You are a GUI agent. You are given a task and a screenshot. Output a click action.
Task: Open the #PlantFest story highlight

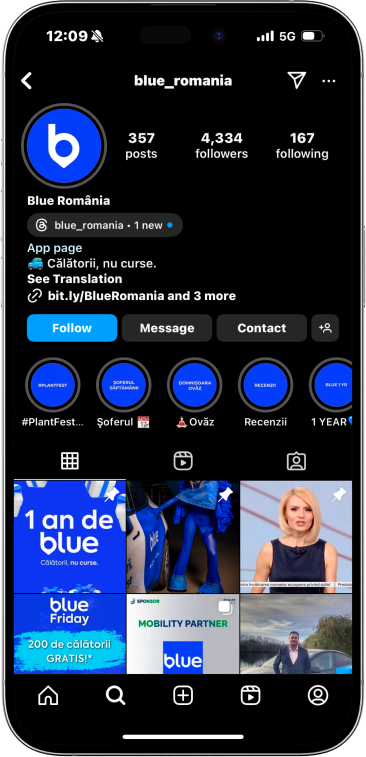[53, 385]
